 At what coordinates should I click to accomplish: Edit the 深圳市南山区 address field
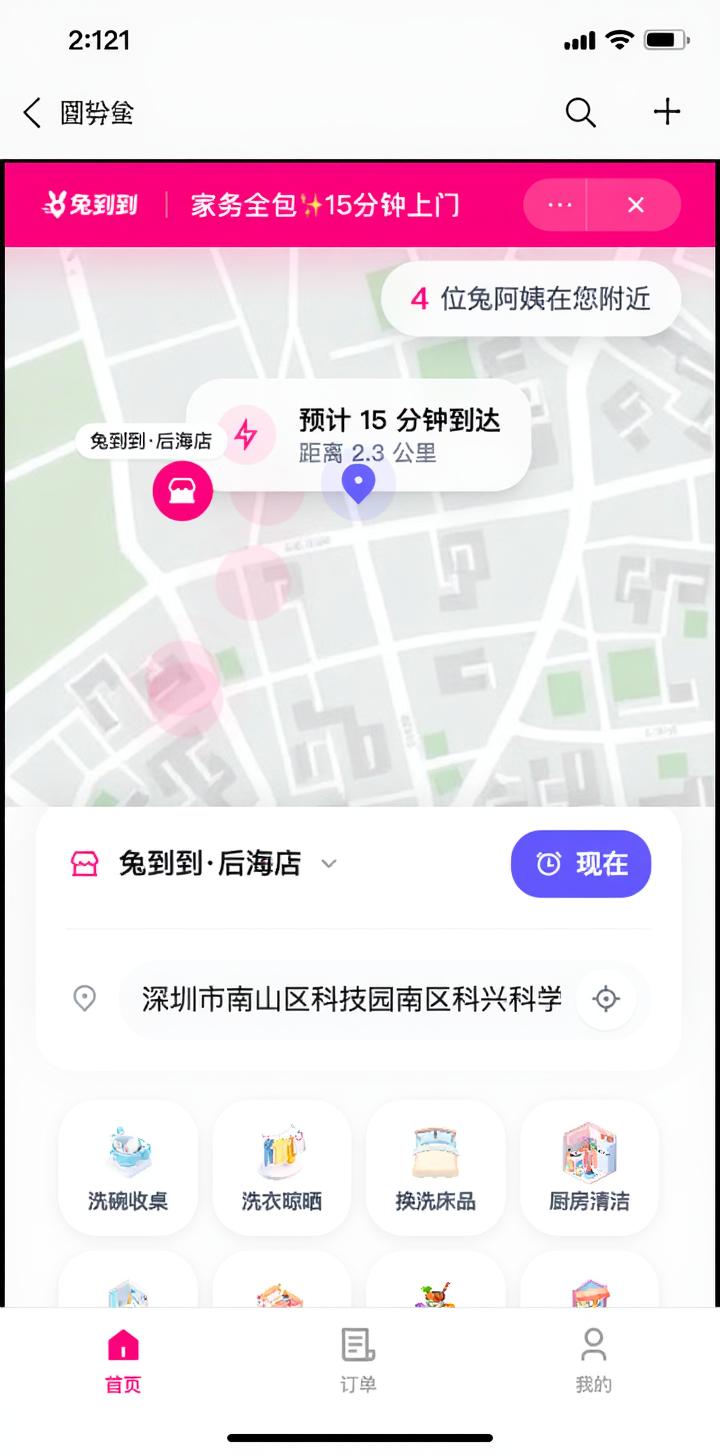tap(350, 999)
